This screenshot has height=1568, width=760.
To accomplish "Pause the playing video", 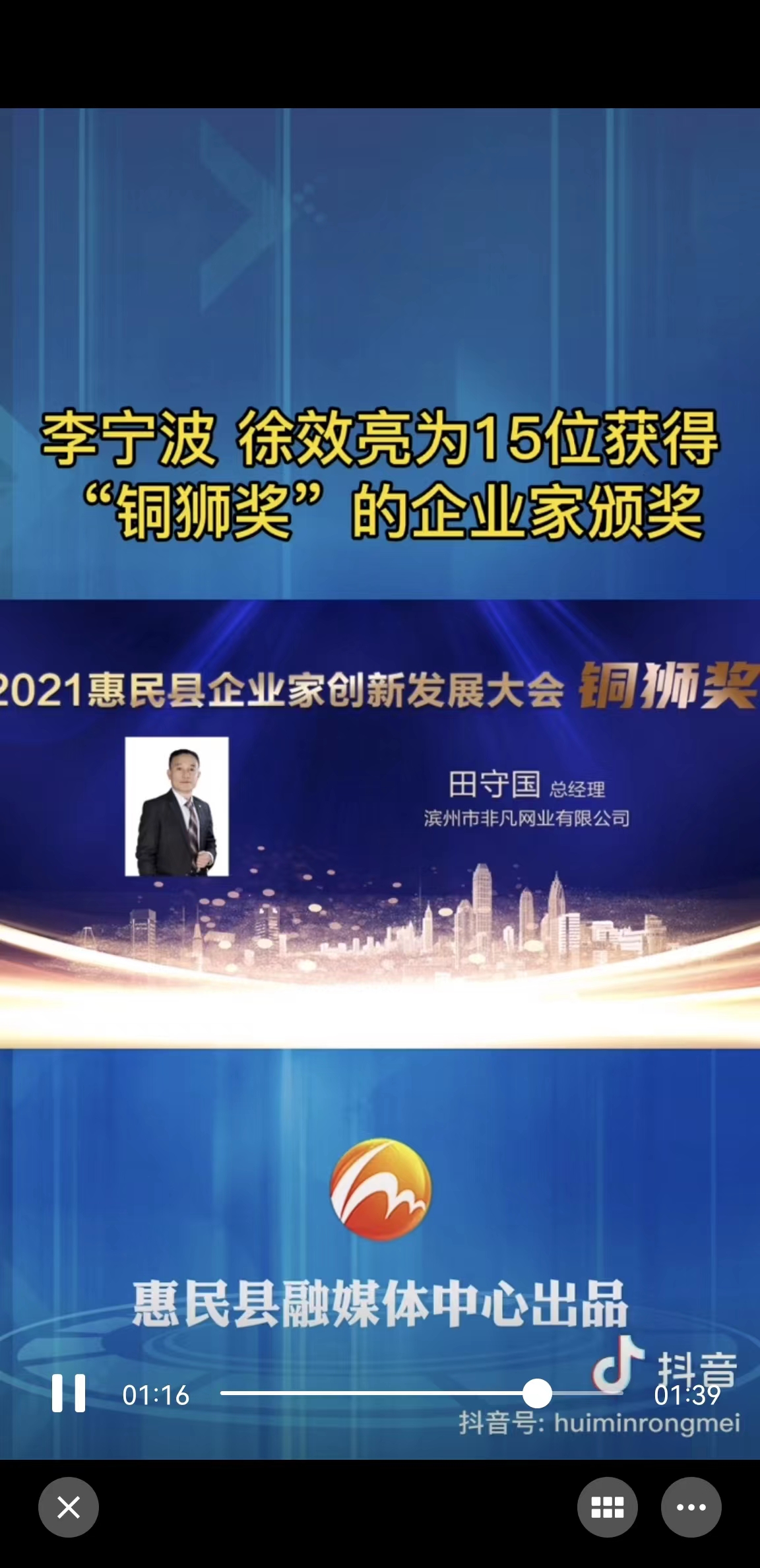I will click(x=69, y=1393).
